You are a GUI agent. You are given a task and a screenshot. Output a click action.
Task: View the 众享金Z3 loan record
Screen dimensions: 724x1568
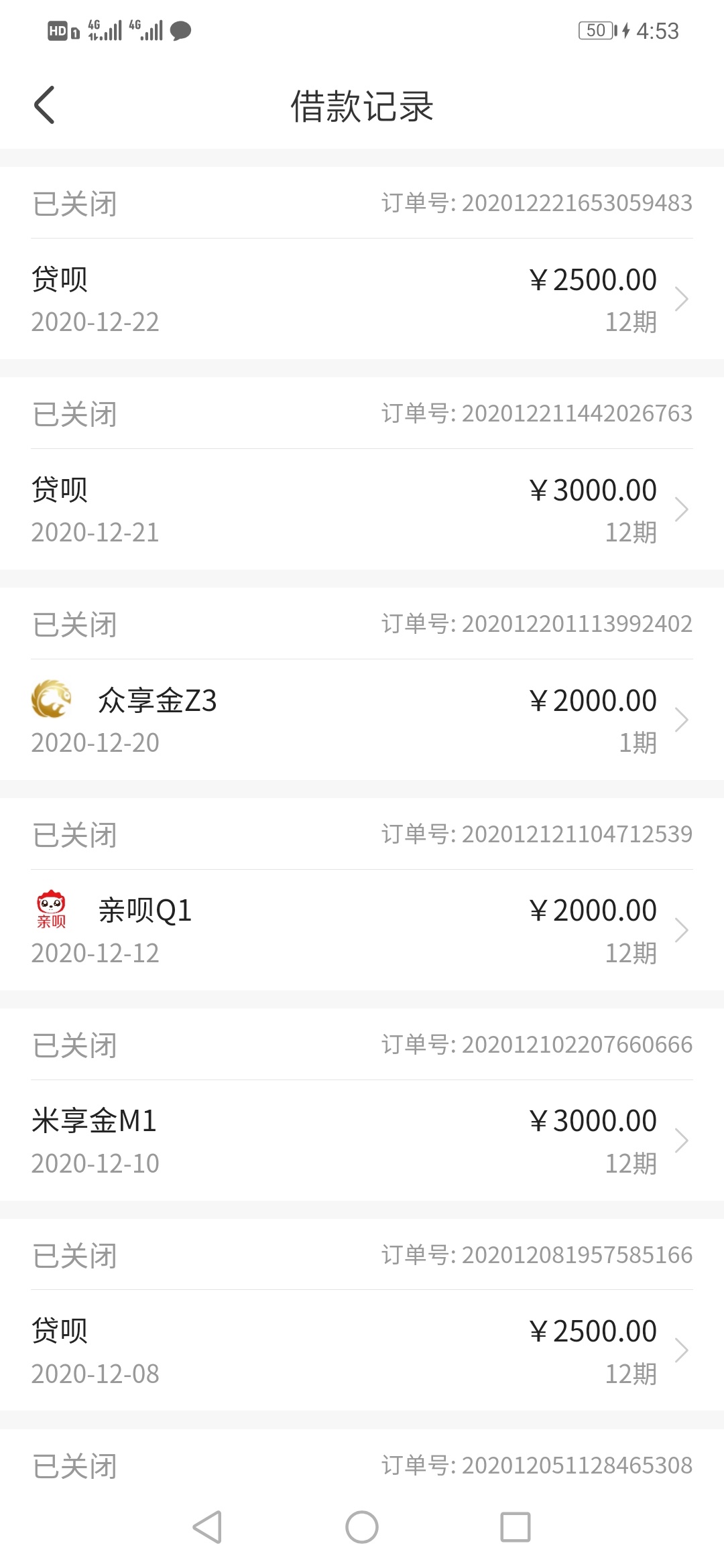tap(362, 720)
